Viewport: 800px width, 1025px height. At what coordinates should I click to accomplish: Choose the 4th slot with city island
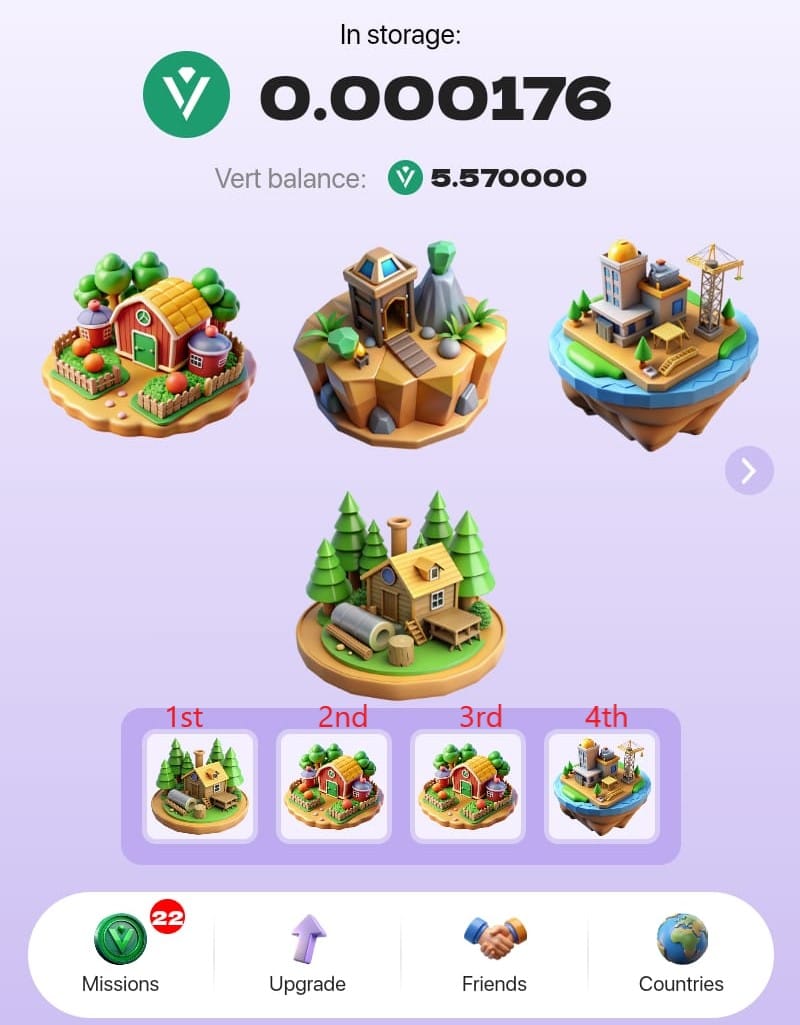point(601,786)
